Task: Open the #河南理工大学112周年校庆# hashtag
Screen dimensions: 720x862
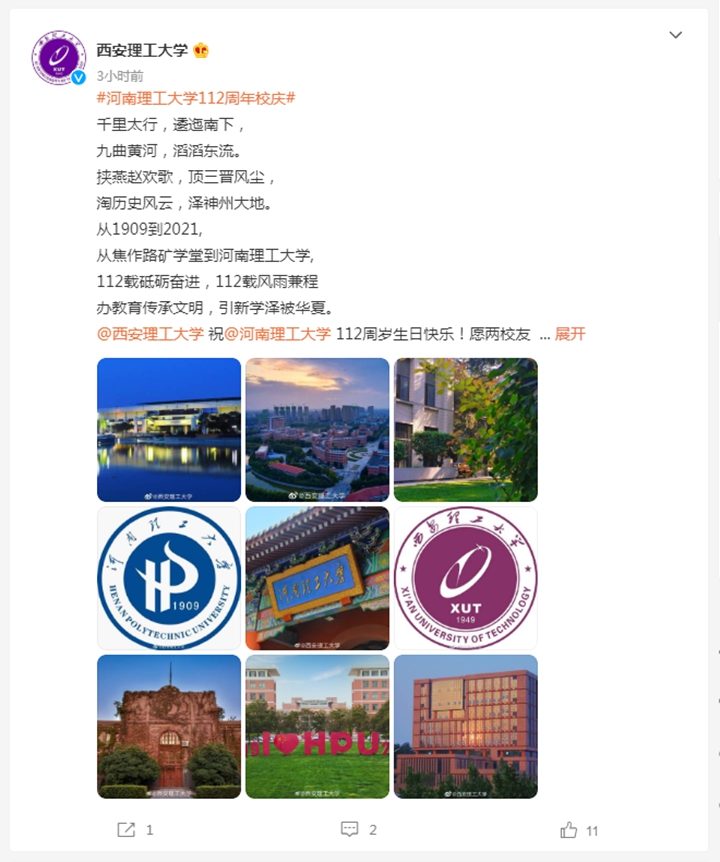Action: tap(195, 98)
